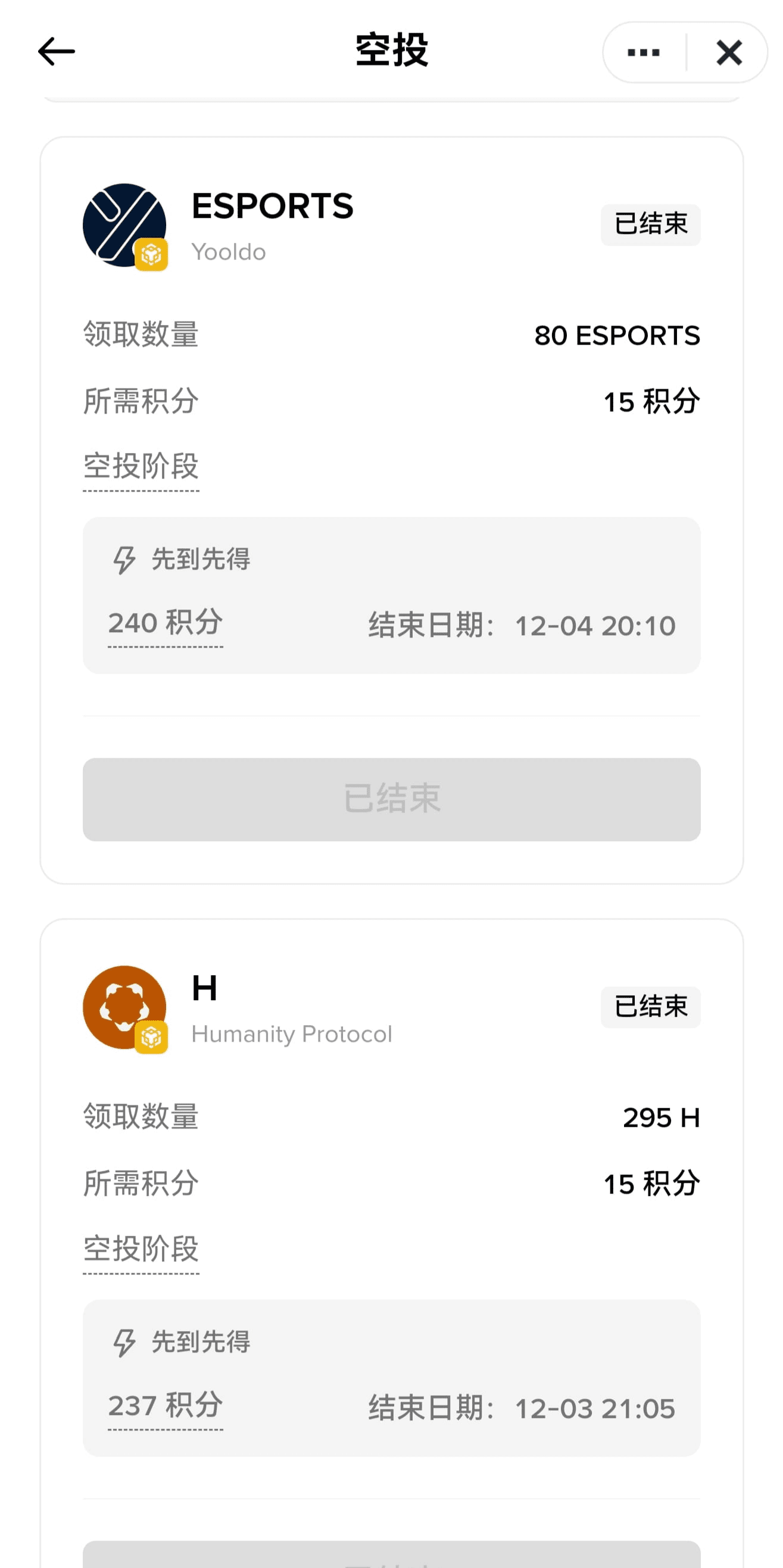This screenshot has width=783, height=1568.
Task: Tap the greyed 已结束 button for ESPORTS
Action: (x=392, y=799)
